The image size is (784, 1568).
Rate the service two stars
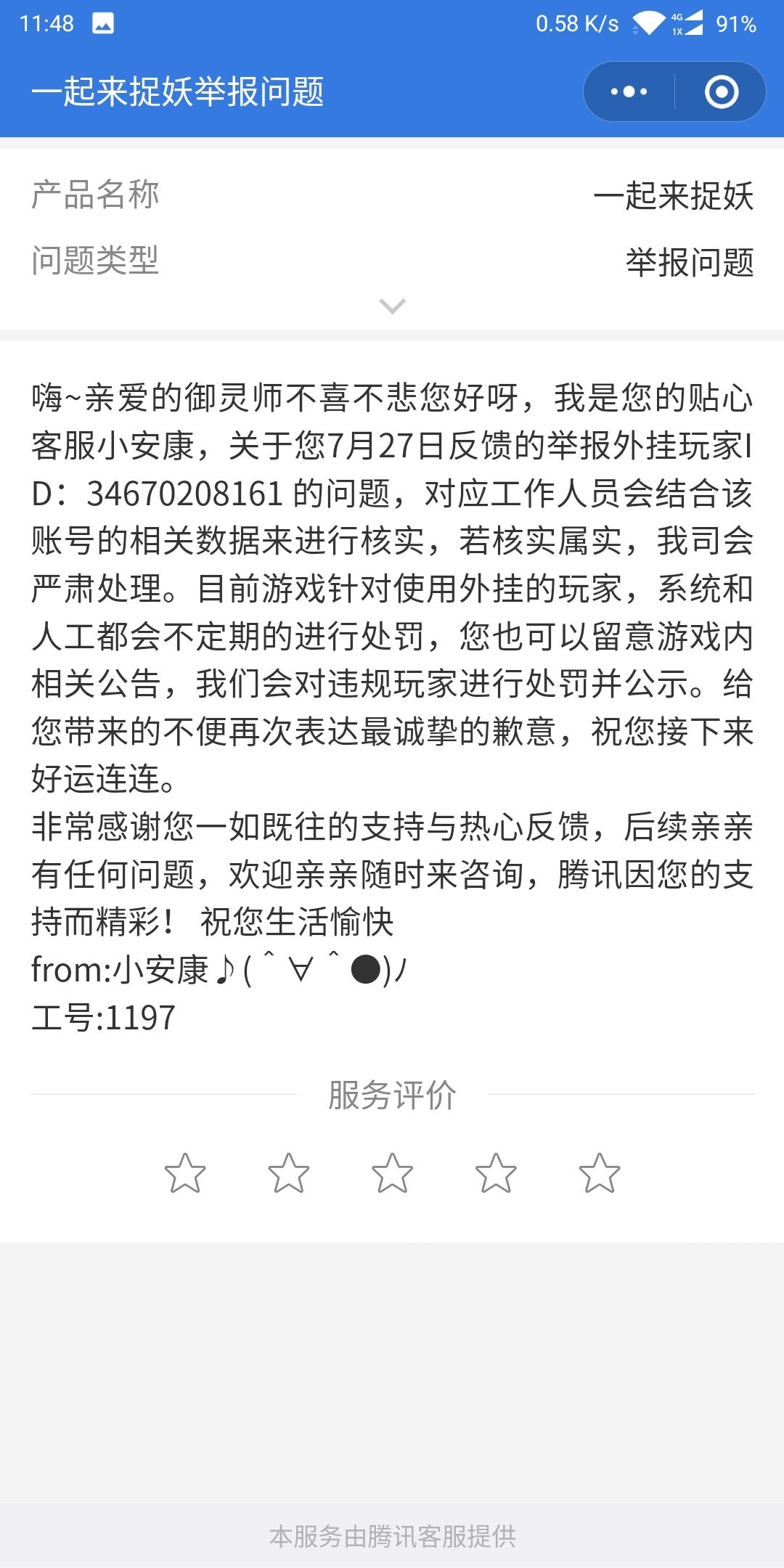[289, 1172]
